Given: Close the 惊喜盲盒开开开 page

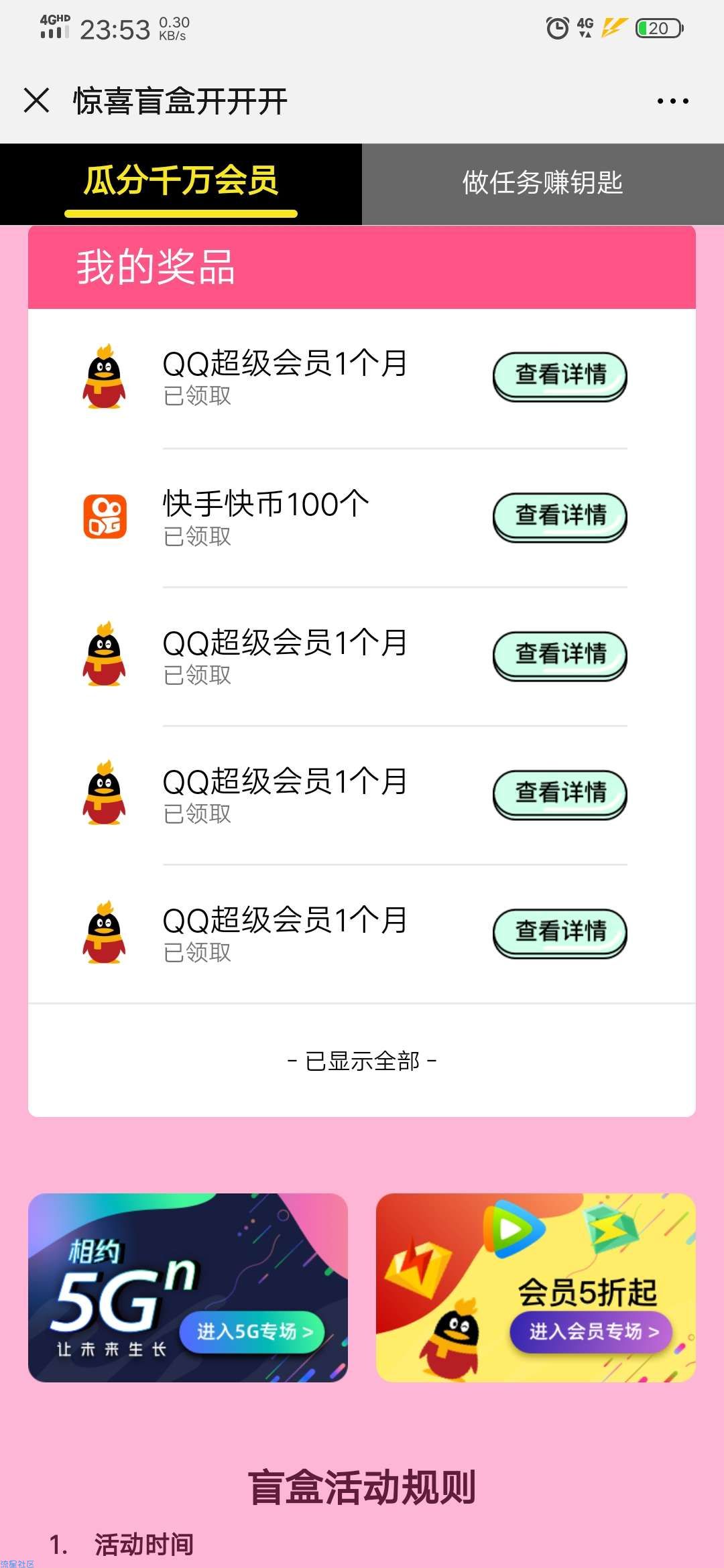Looking at the screenshot, I should pyautogui.click(x=37, y=101).
